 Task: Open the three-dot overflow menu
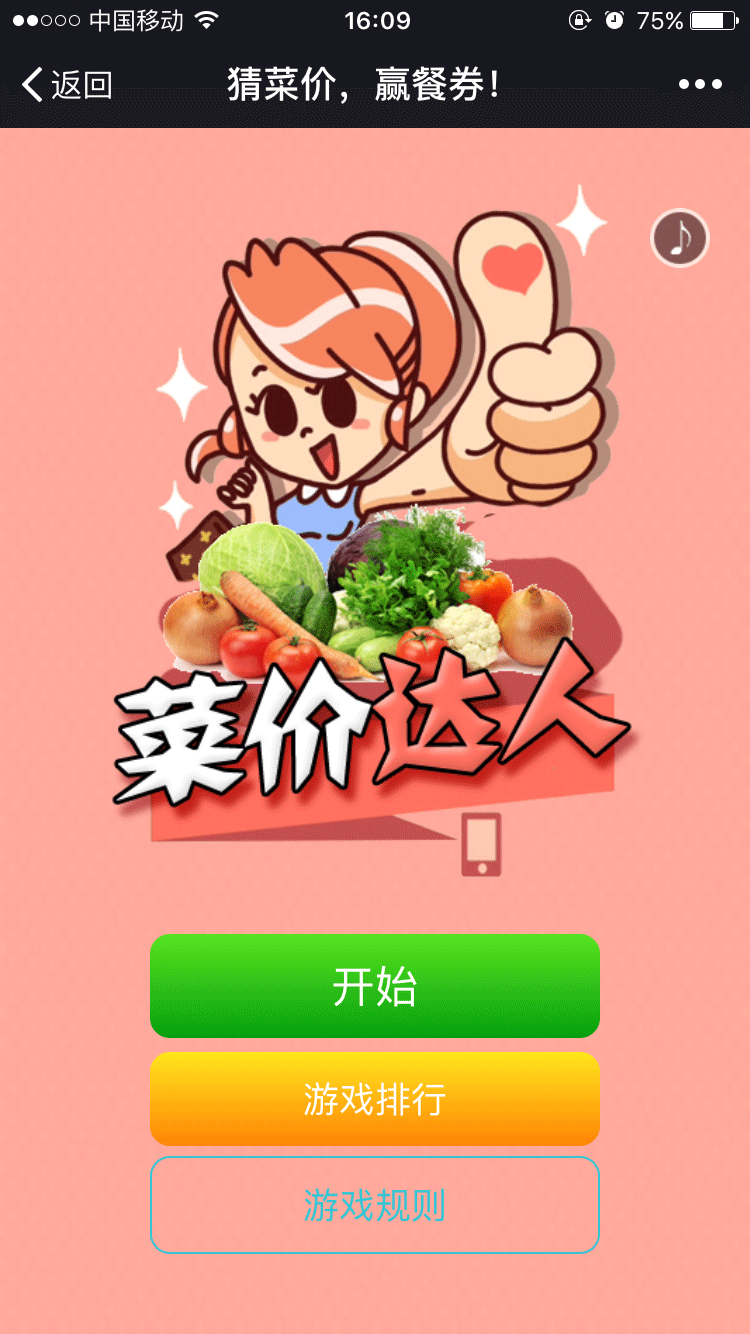tap(700, 85)
